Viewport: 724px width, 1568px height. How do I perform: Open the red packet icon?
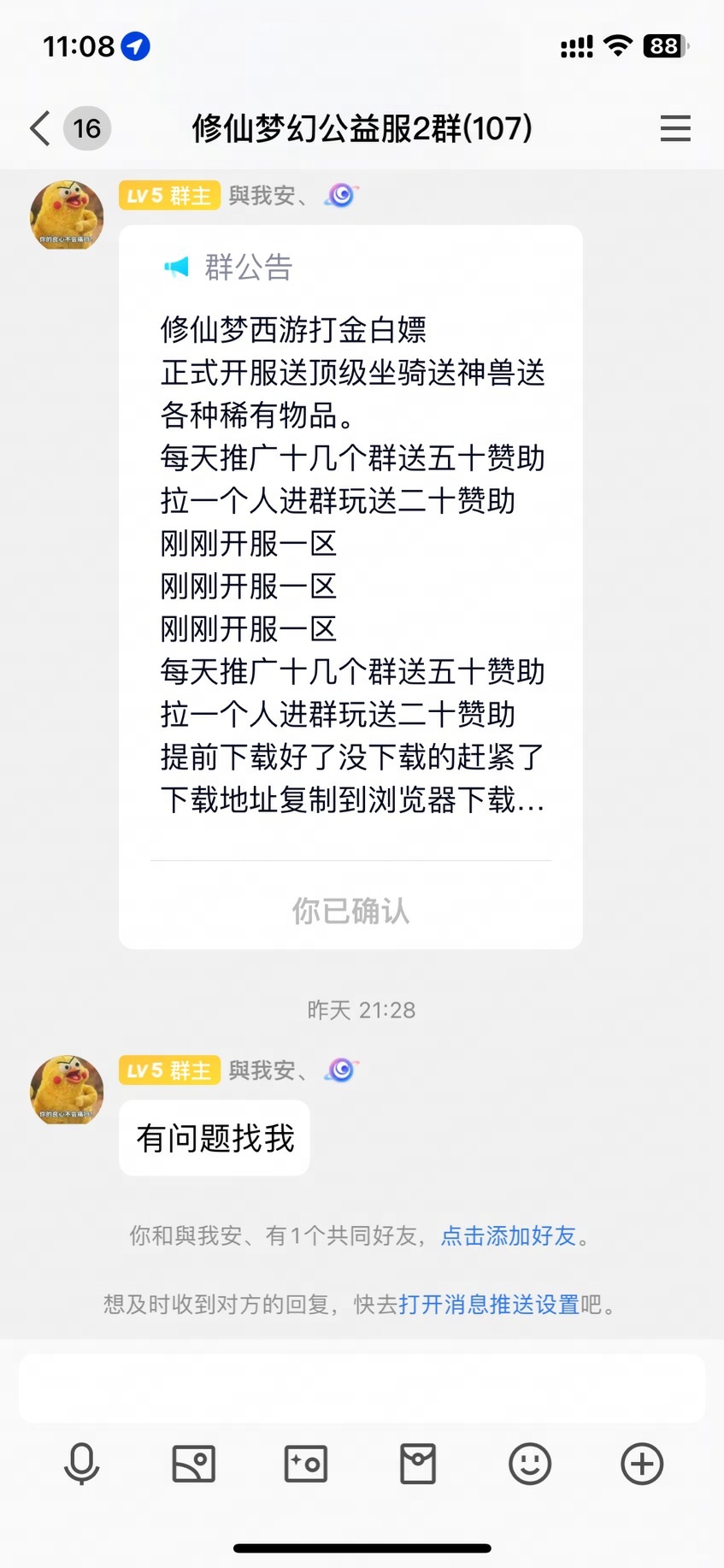418,1464
